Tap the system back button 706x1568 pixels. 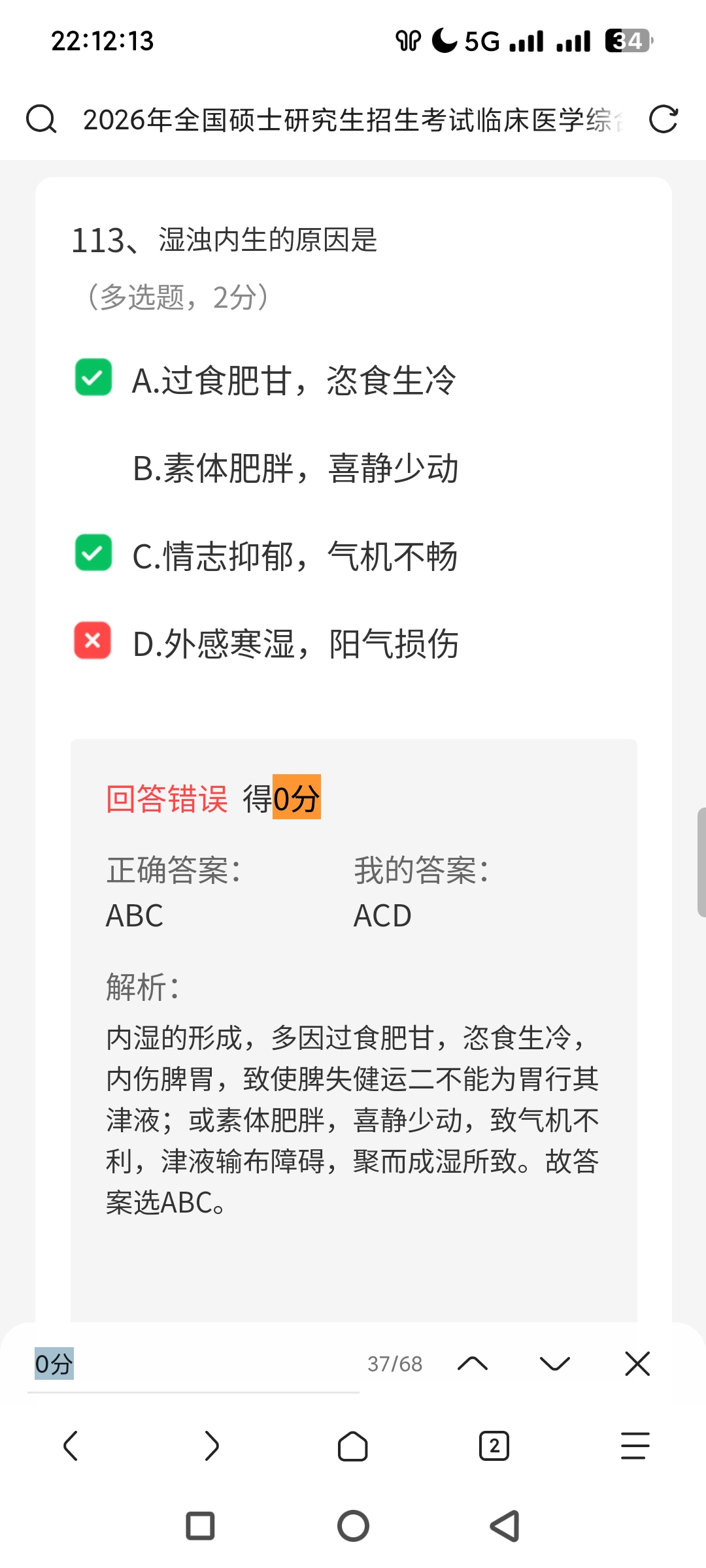505,1526
